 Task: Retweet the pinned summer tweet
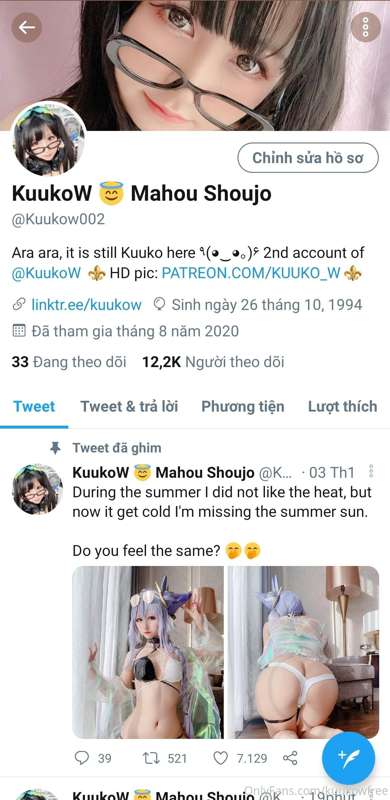pyautogui.click(x=165, y=758)
